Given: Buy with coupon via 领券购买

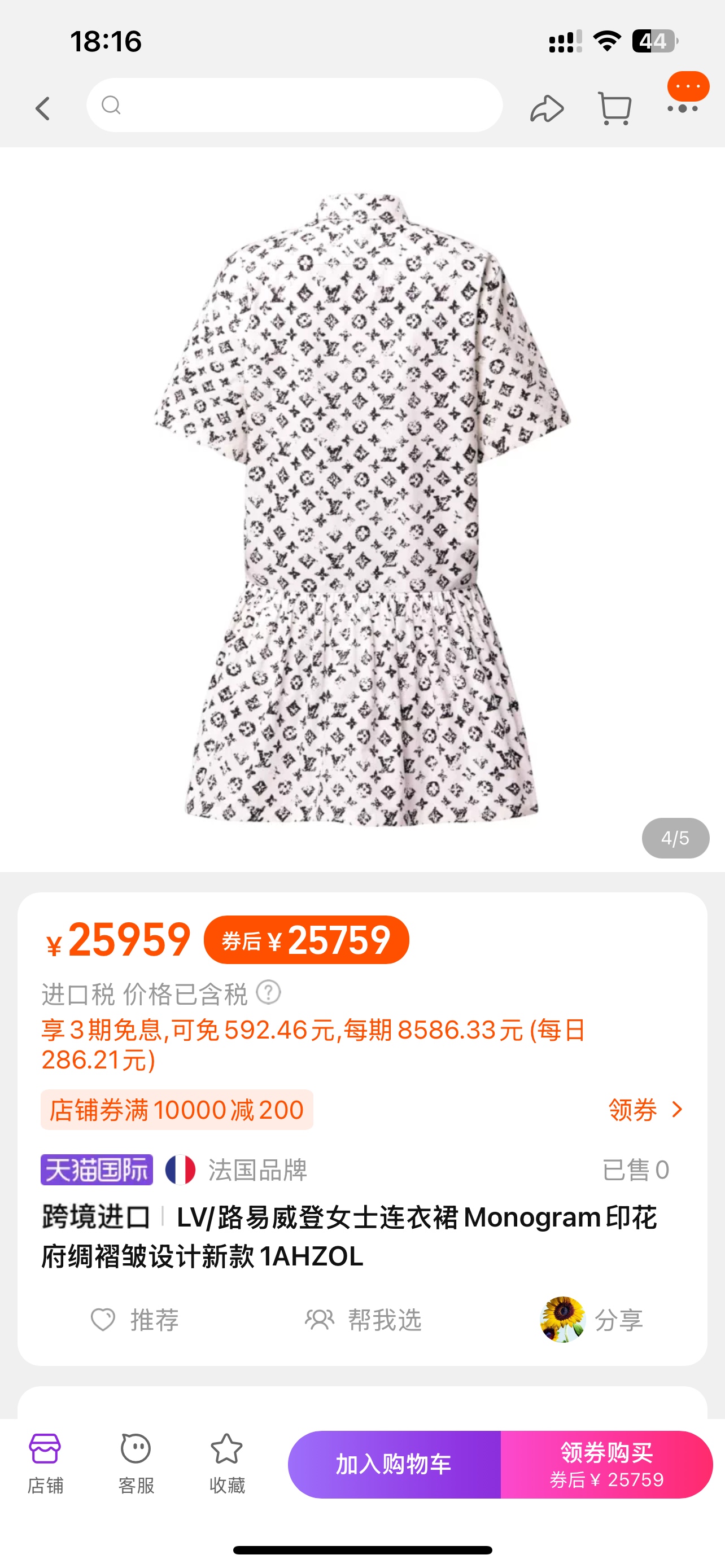Looking at the screenshot, I should [x=606, y=1464].
